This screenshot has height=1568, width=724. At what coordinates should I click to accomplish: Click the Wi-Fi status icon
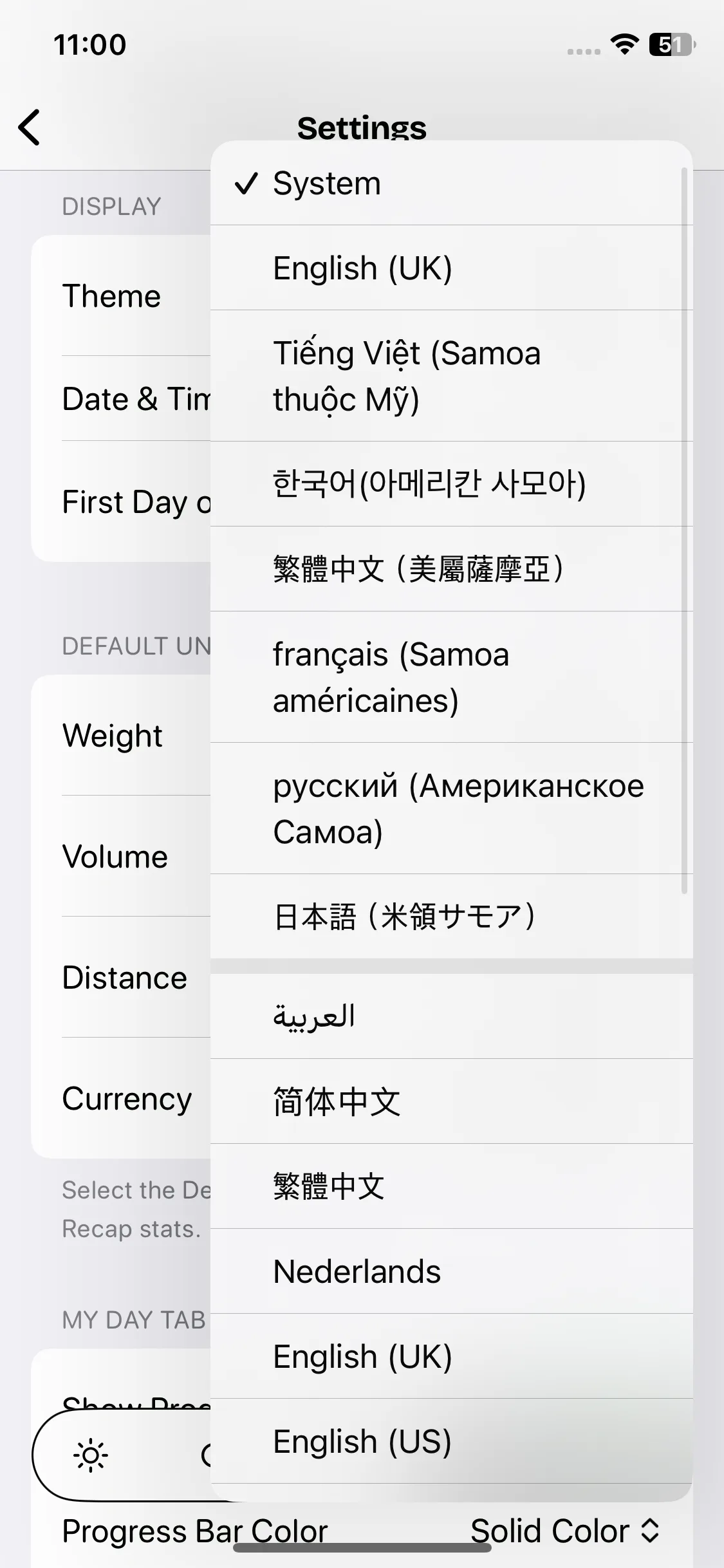point(622,44)
